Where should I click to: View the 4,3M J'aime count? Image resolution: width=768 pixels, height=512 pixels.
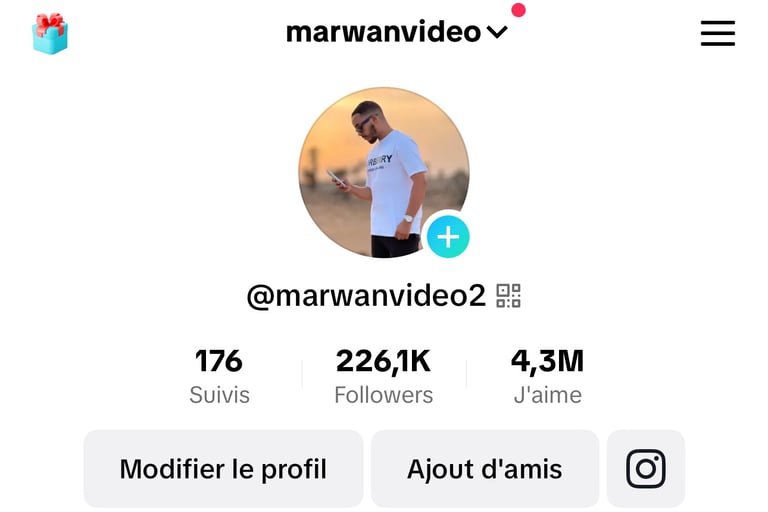click(547, 375)
